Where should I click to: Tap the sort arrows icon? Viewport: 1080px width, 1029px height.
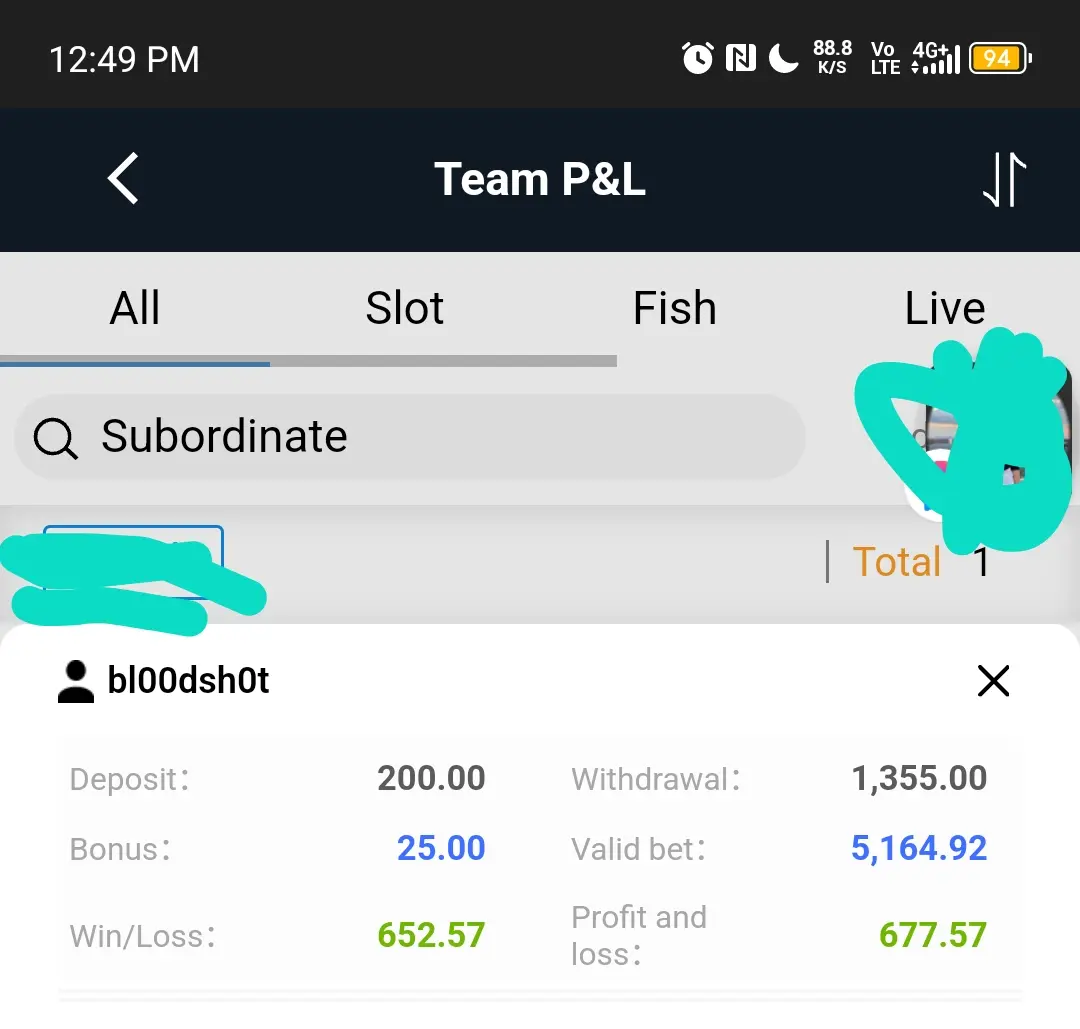(x=1004, y=180)
